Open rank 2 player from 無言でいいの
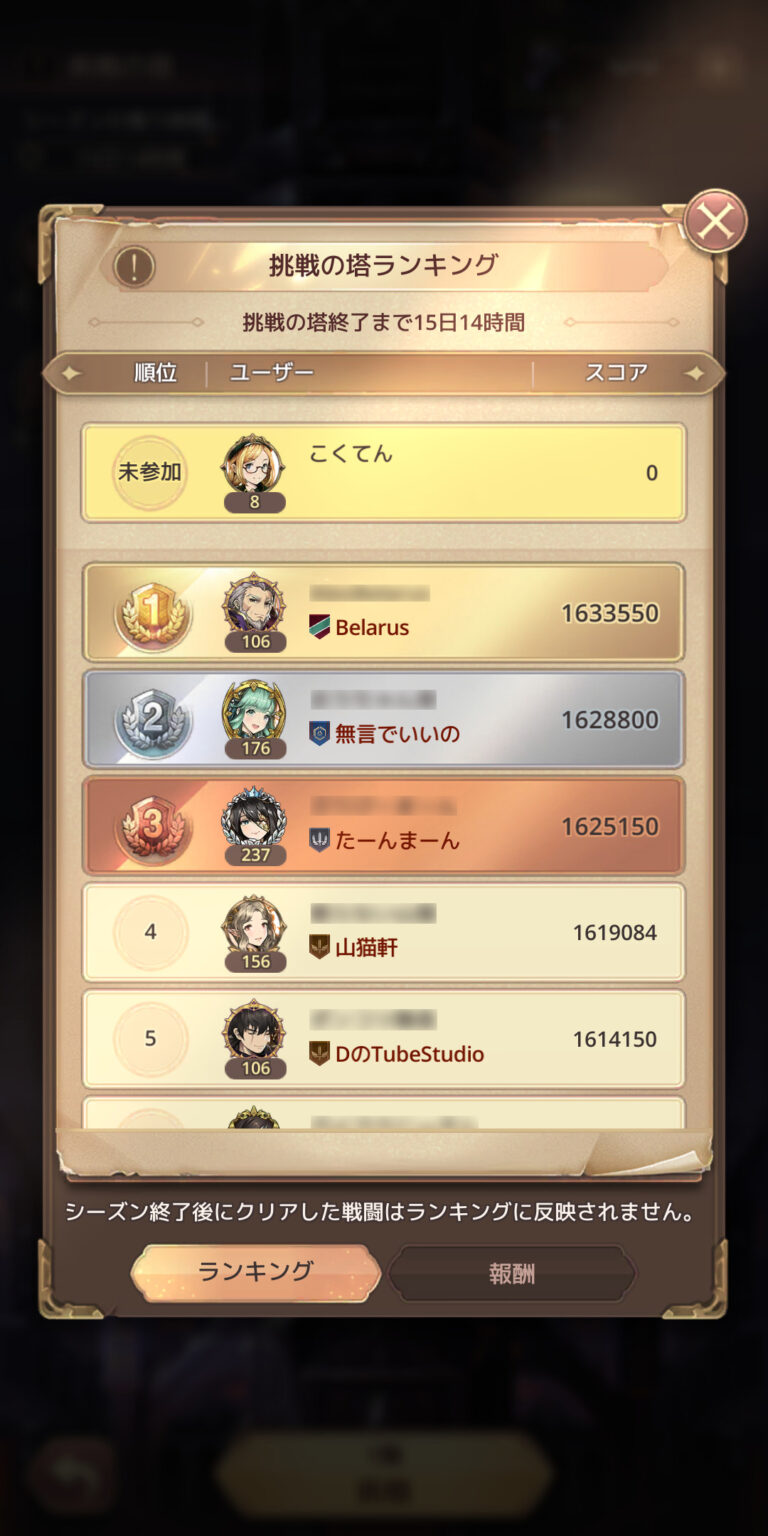 pyautogui.click(x=383, y=719)
